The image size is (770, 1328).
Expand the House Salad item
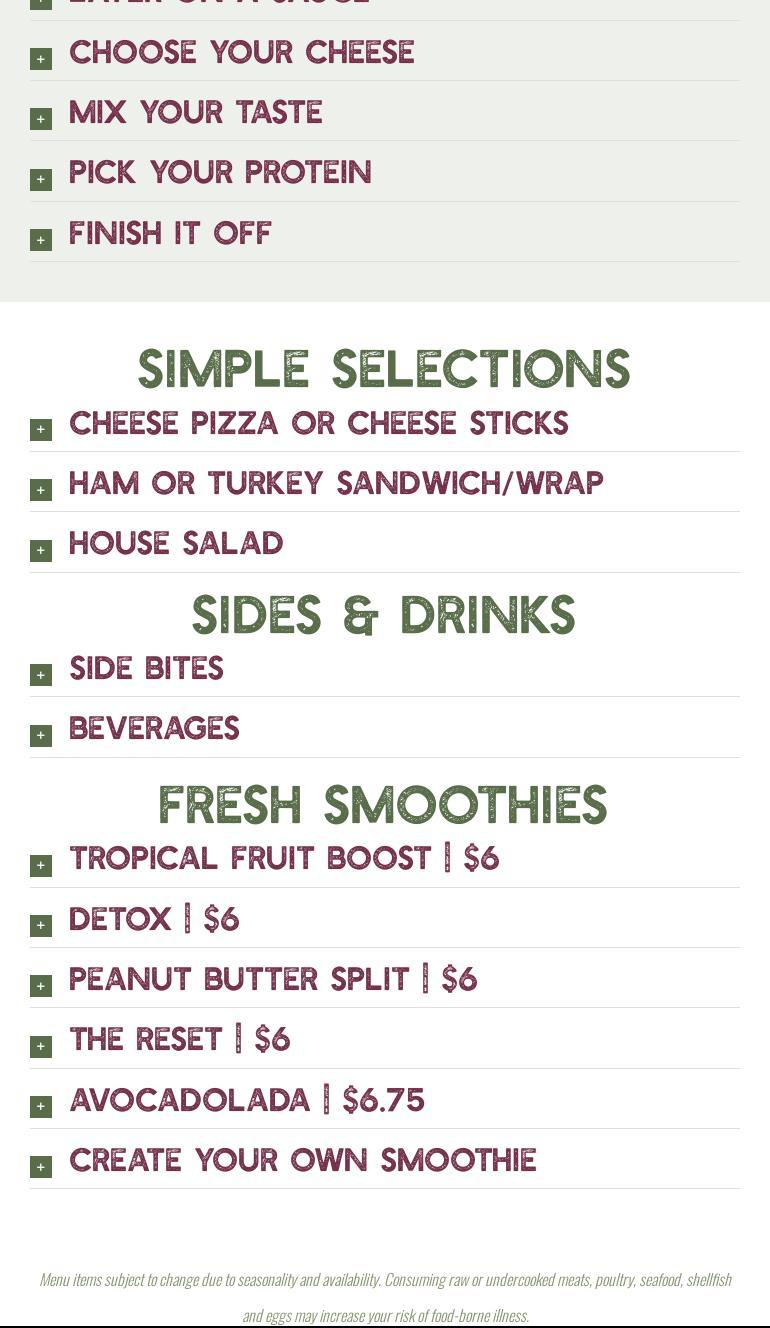coord(385,543)
